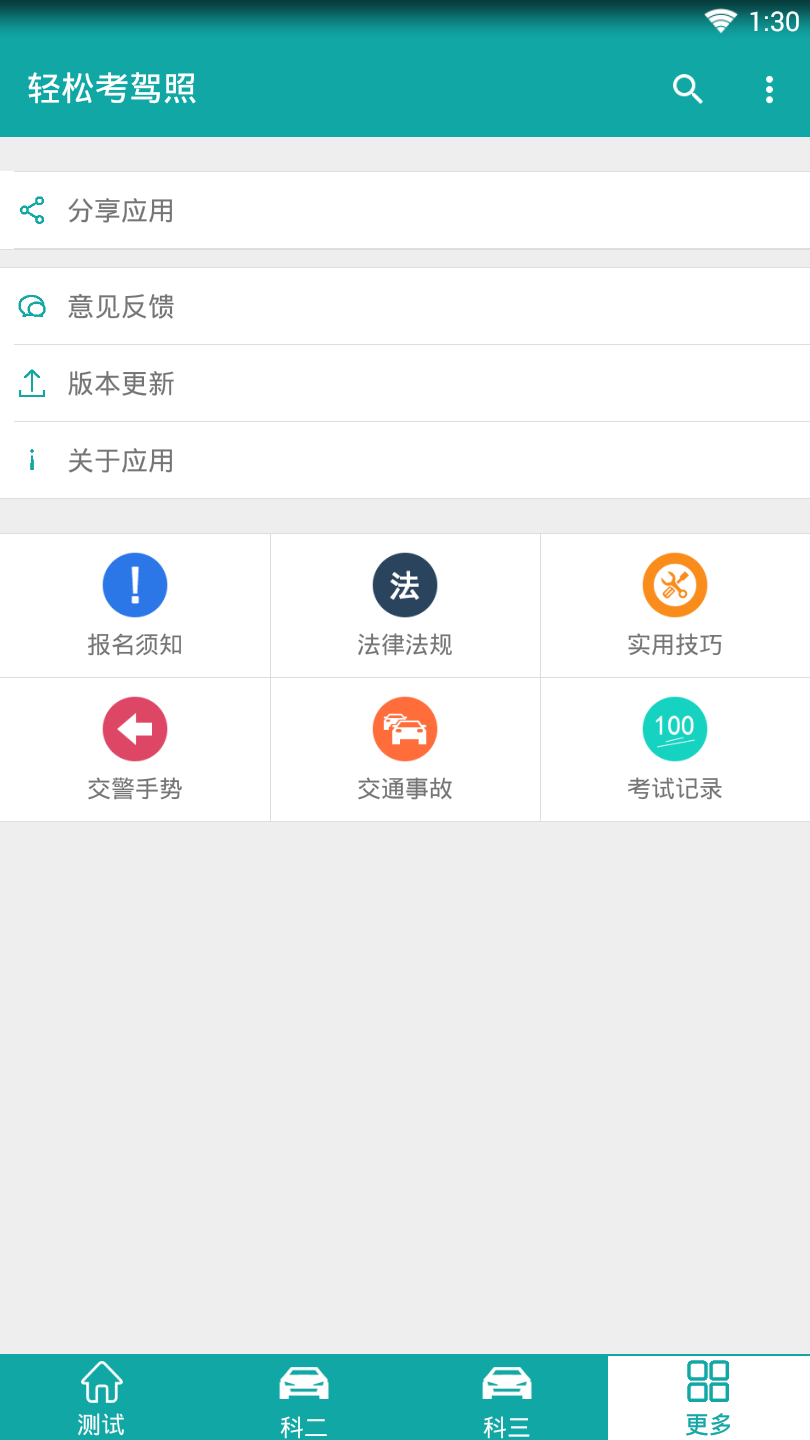This screenshot has width=810, height=1440.
Task: Click the chat bubble icon beside 意见反馈
Action: pyautogui.click(x=33, y=307)
